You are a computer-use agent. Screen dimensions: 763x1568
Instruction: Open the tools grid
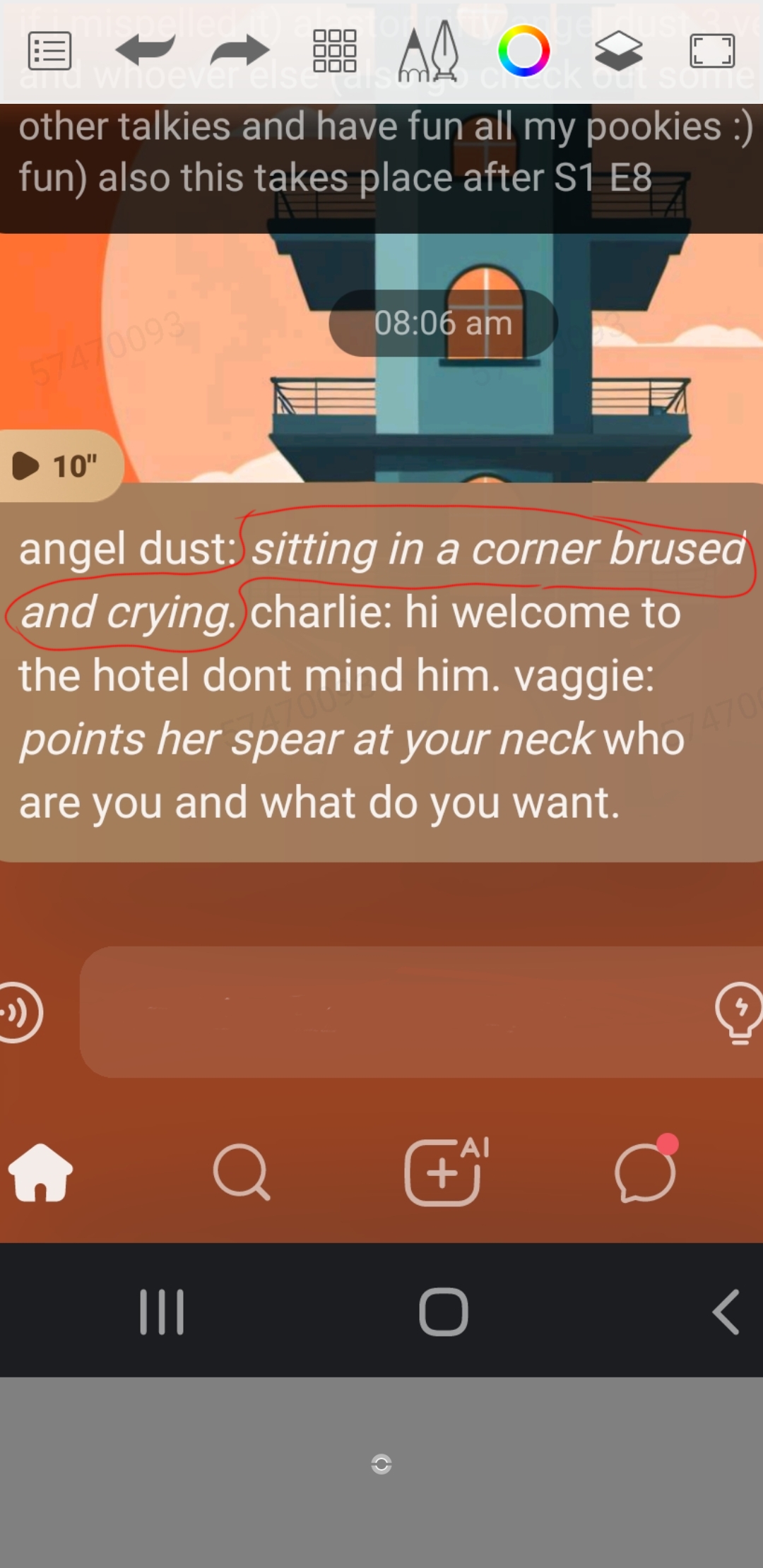[334, 51]
